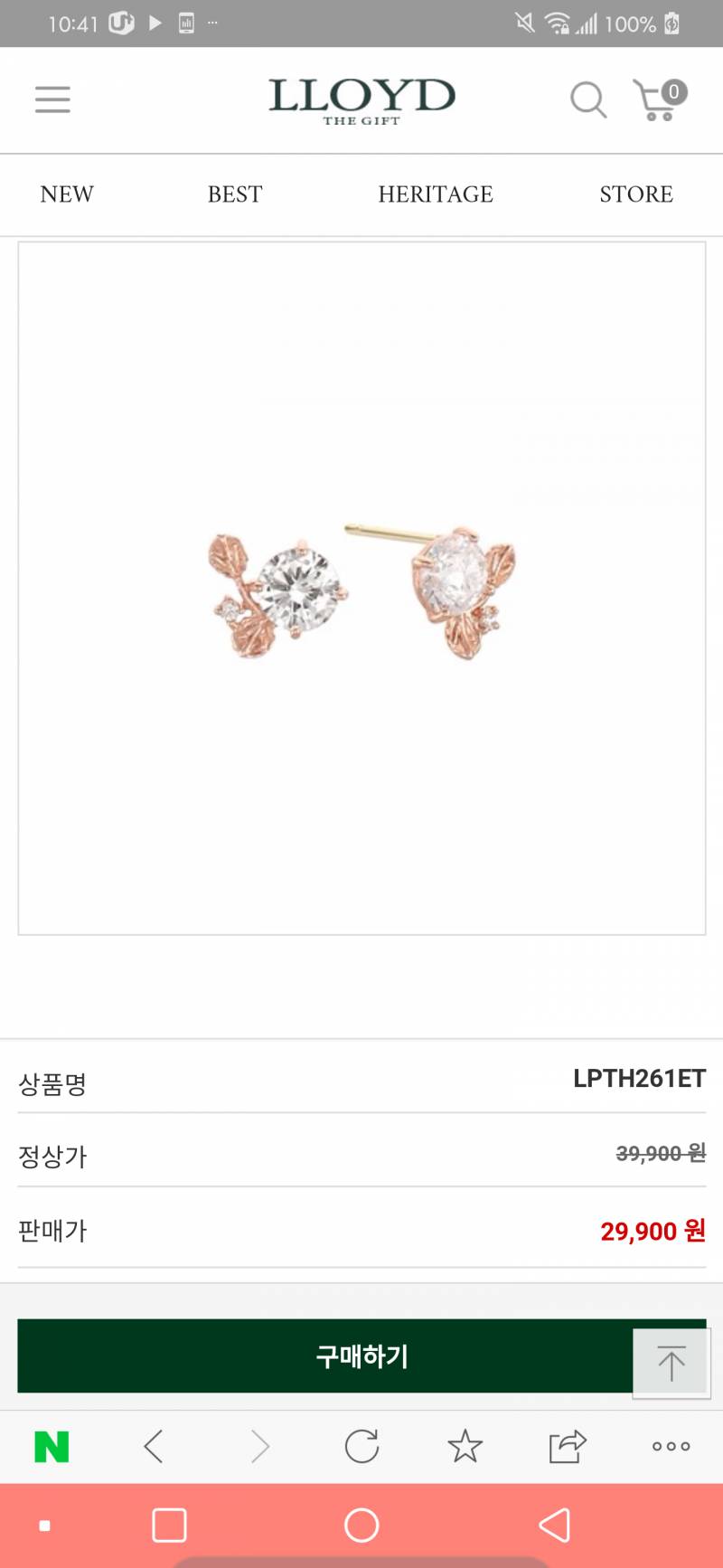Refresh the product page
The image size is (723, 1568).
coord(361,1446)
